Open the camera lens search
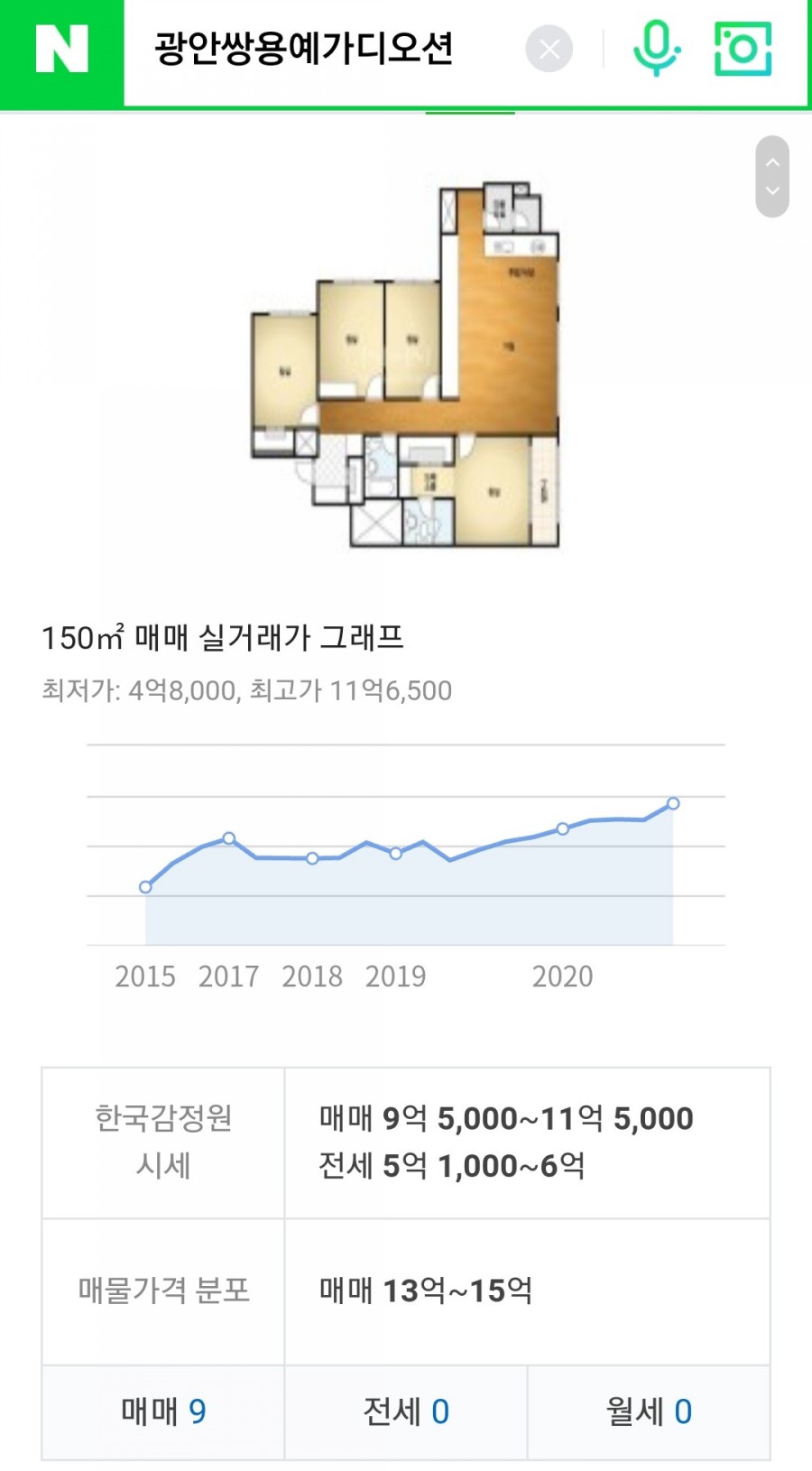Image resolution: width=812 pixels, height=1471 pixels. (743, 50)
